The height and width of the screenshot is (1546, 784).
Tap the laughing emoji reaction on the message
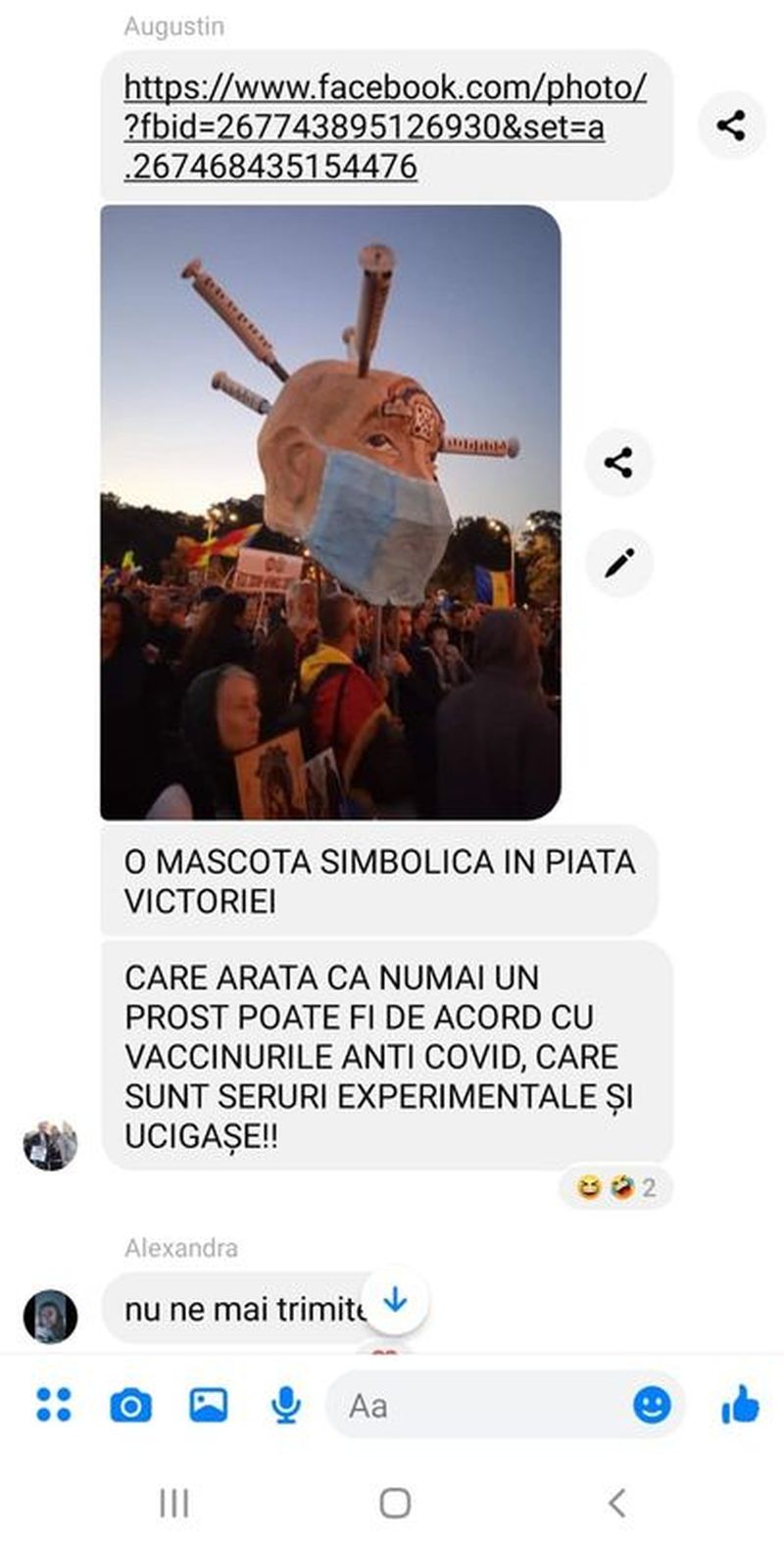coord(585,1187)
